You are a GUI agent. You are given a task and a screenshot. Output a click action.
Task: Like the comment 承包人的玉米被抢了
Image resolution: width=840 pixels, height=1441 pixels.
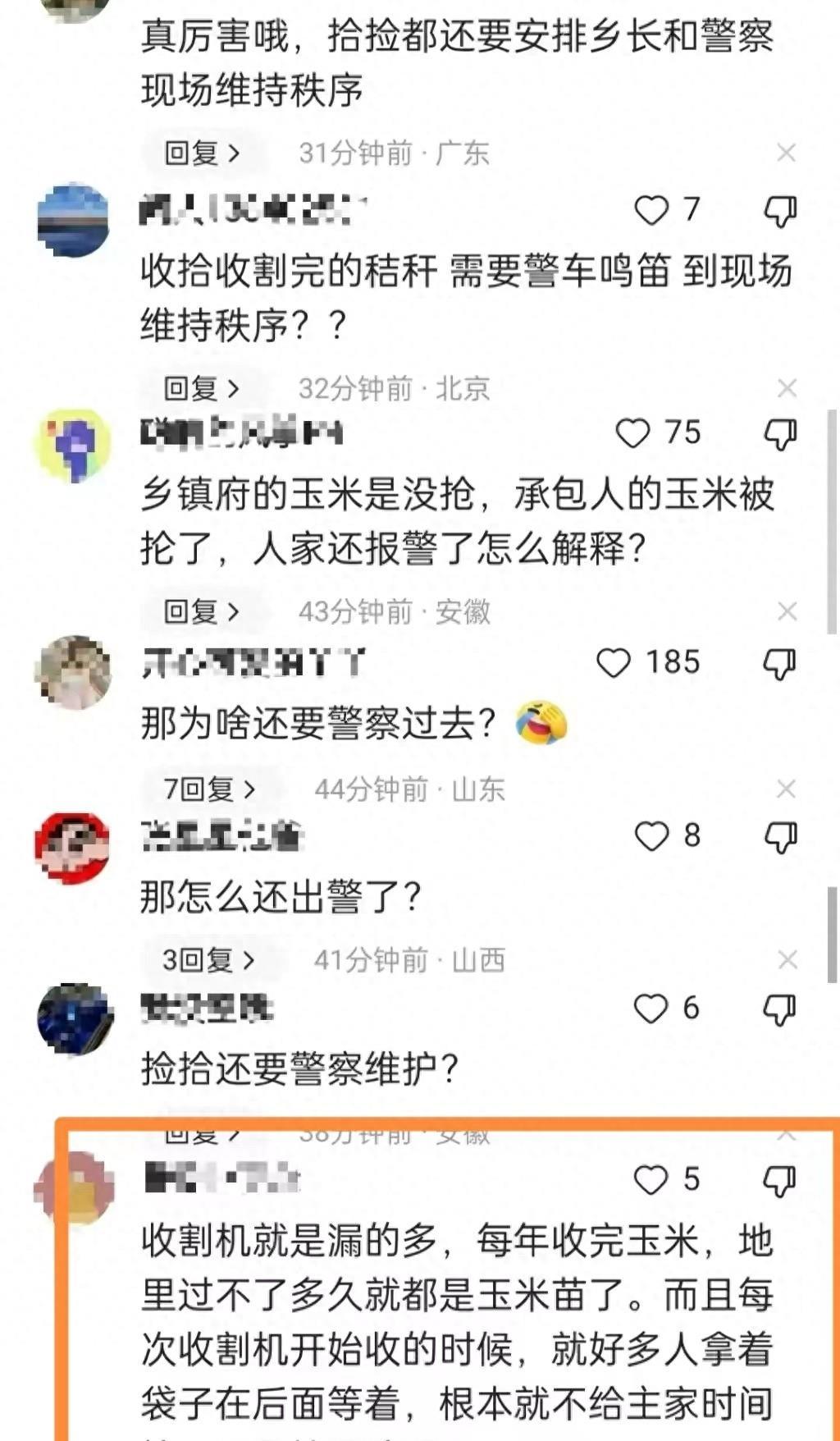tap(633, 433)
